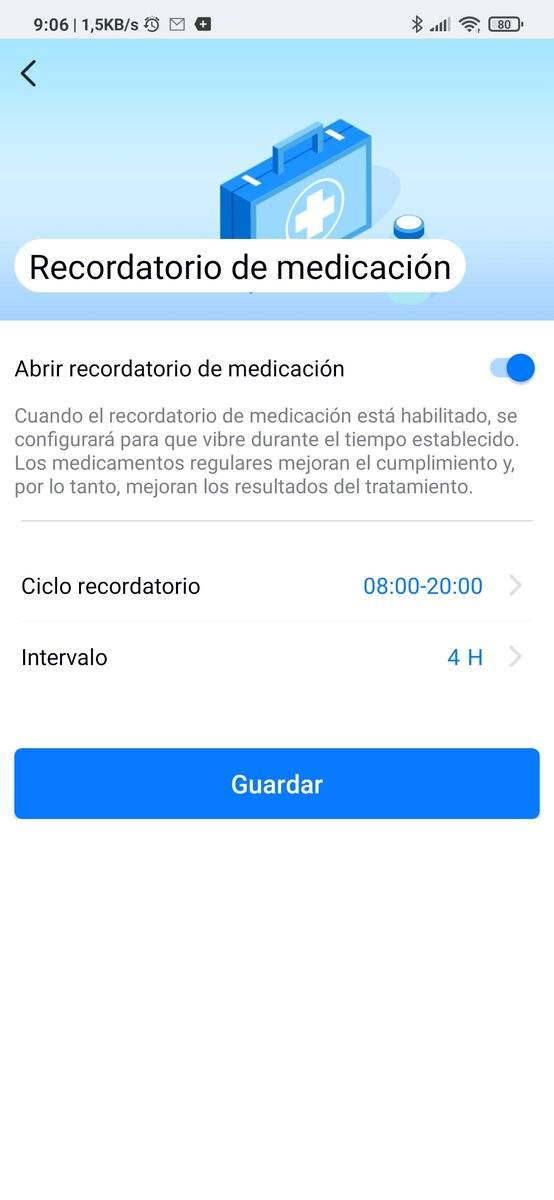The width and height of the screenshot is (554, 1200).
Task: Change the Intervalo setting of 4 H
Action: point(277,657)
